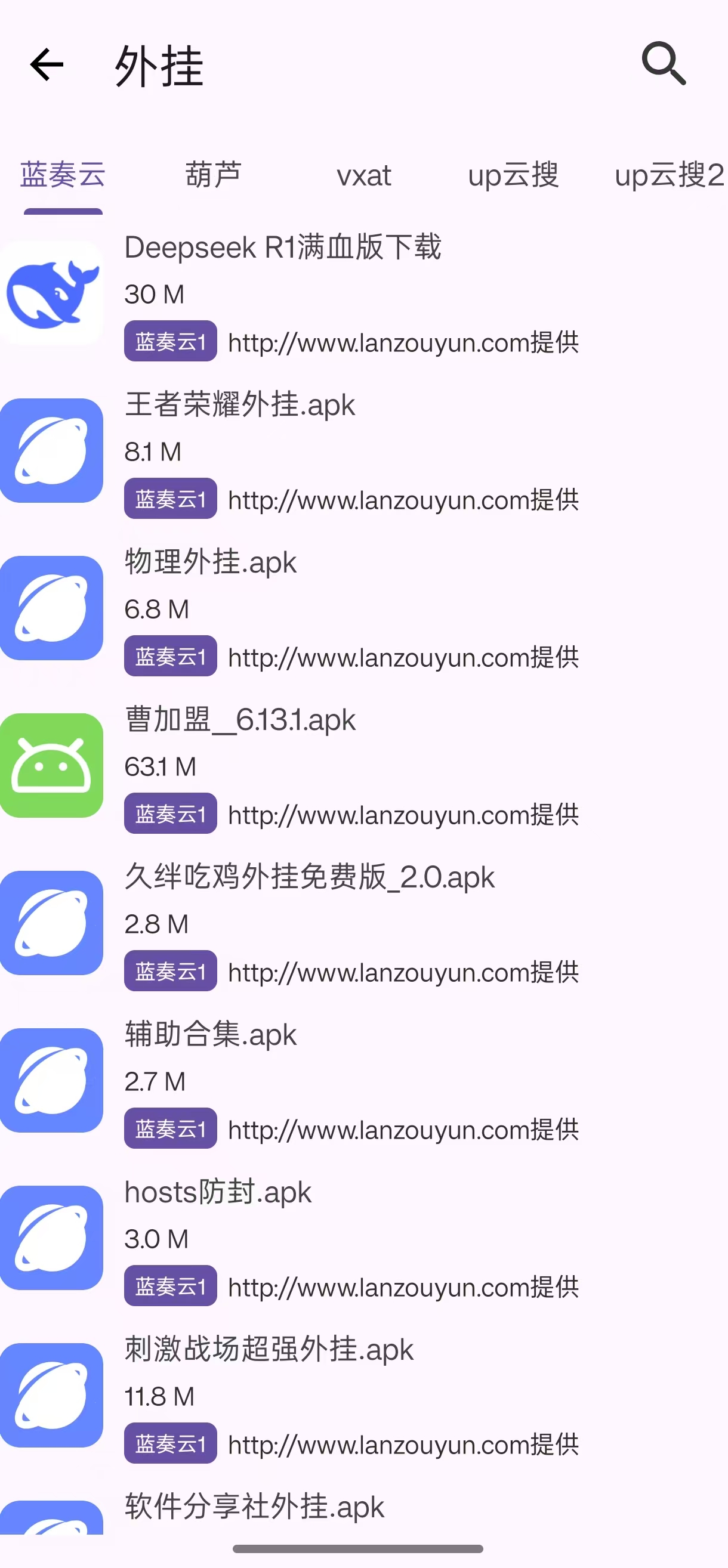The width and height of the screenshot is (728, 1568).
Task: Click the search magnifier icon
Action: (x=664, y=64)
